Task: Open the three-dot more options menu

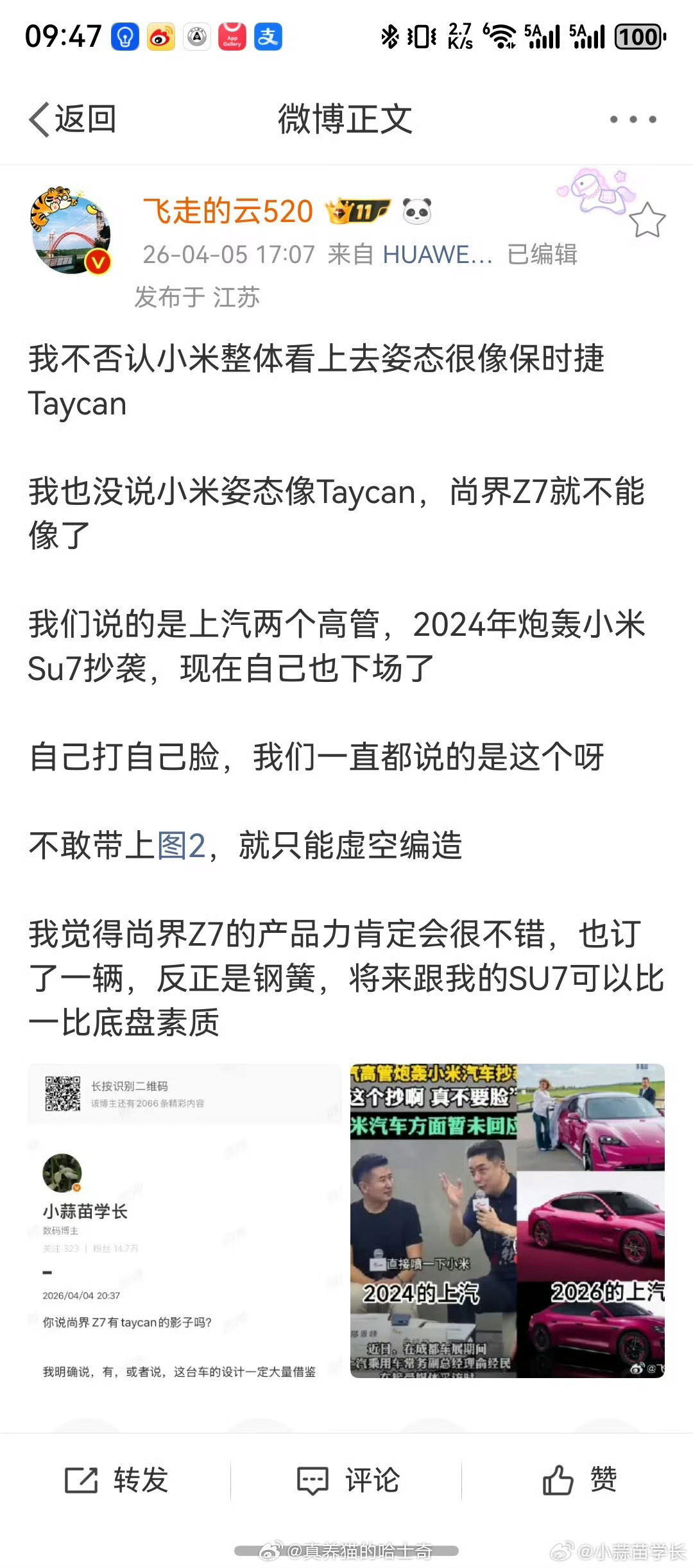Action: point(632,119)
